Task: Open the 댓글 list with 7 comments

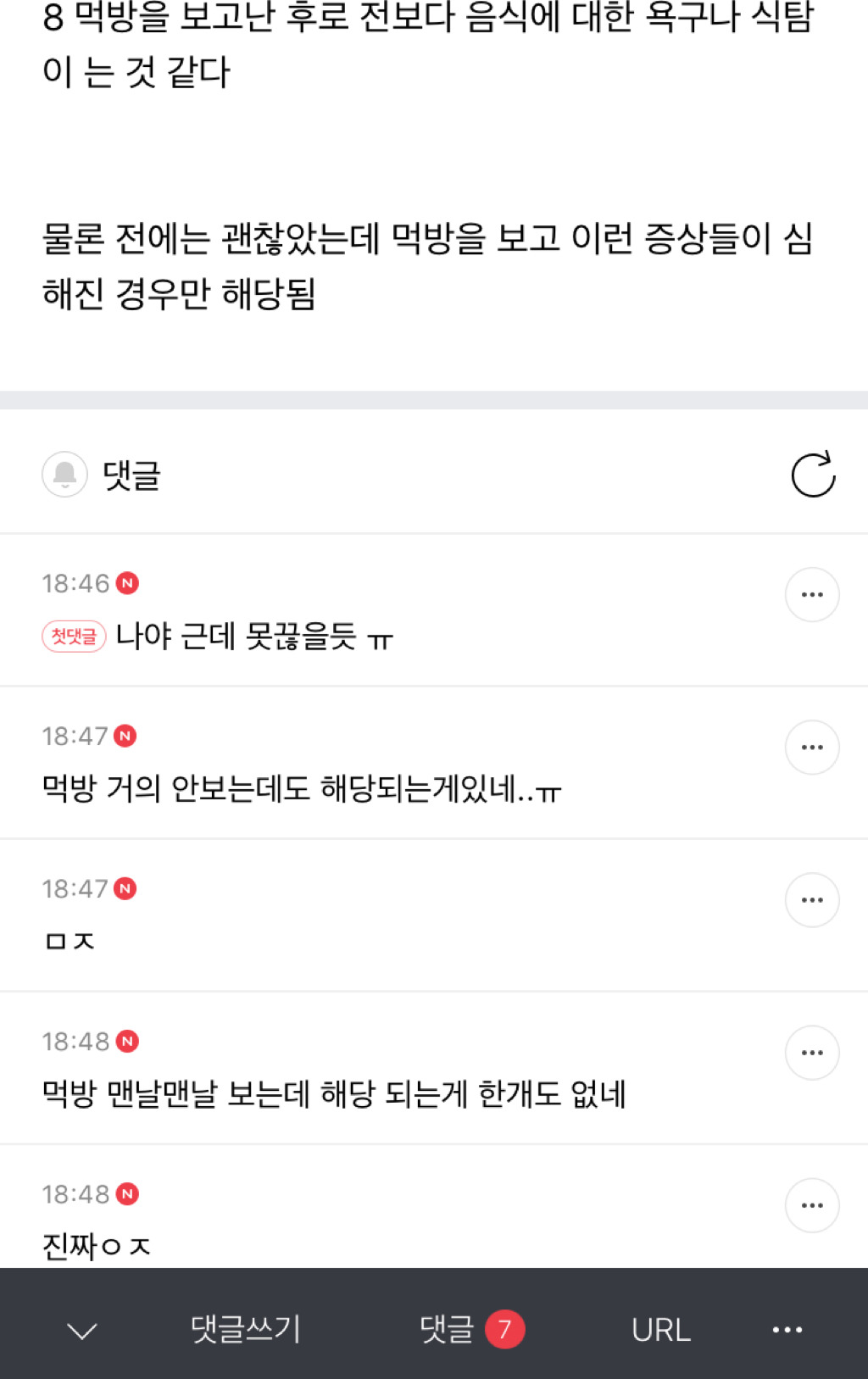Action: click(x=470, y=1329)
